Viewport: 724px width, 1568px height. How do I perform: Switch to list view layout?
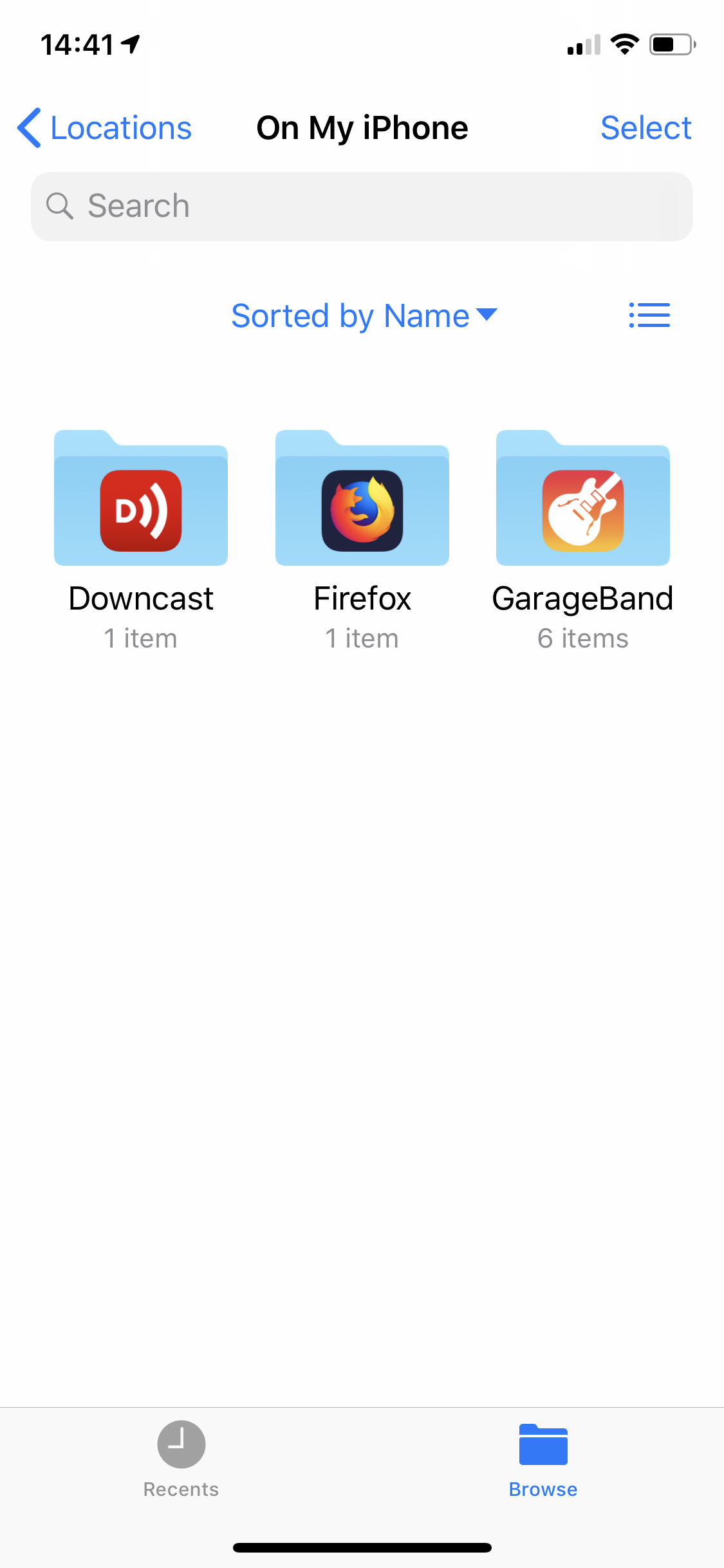point(649,315)
